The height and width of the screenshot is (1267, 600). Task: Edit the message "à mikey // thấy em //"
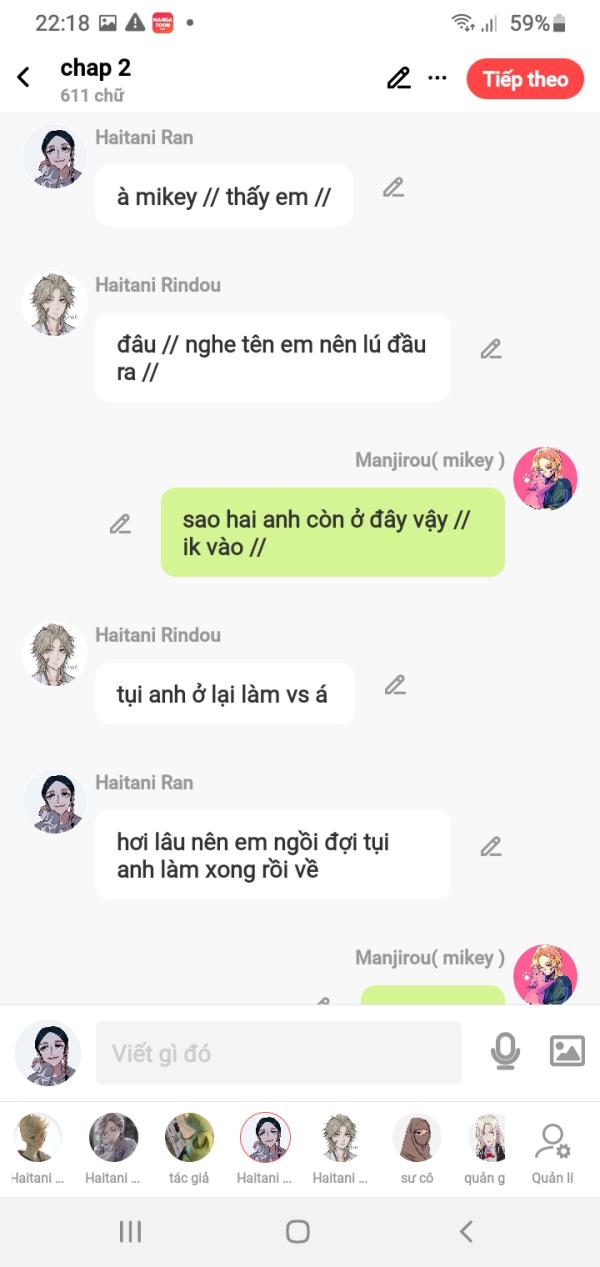pyautogui.click(x=394, y=187)
